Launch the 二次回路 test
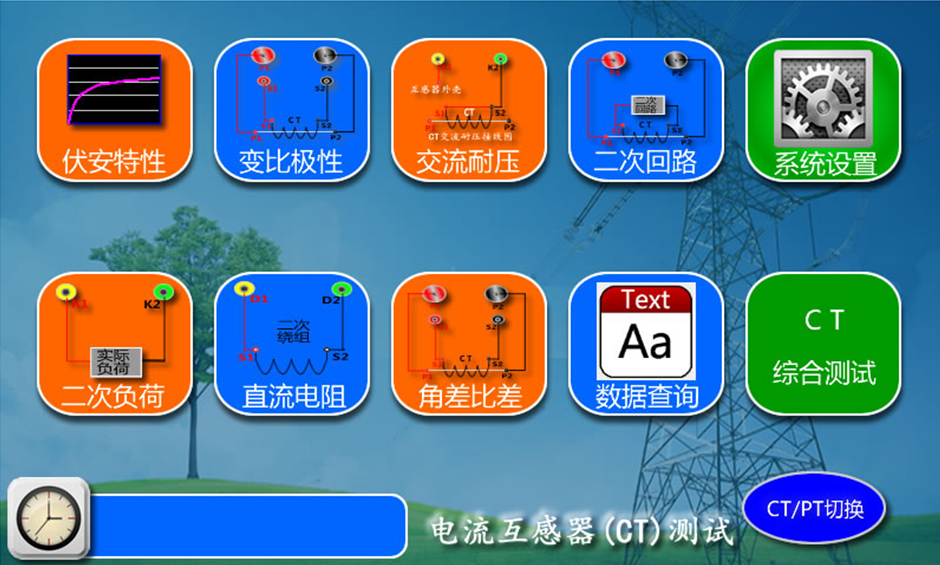The height and width of the screenshot is (565, 940). tap(646, 110)
